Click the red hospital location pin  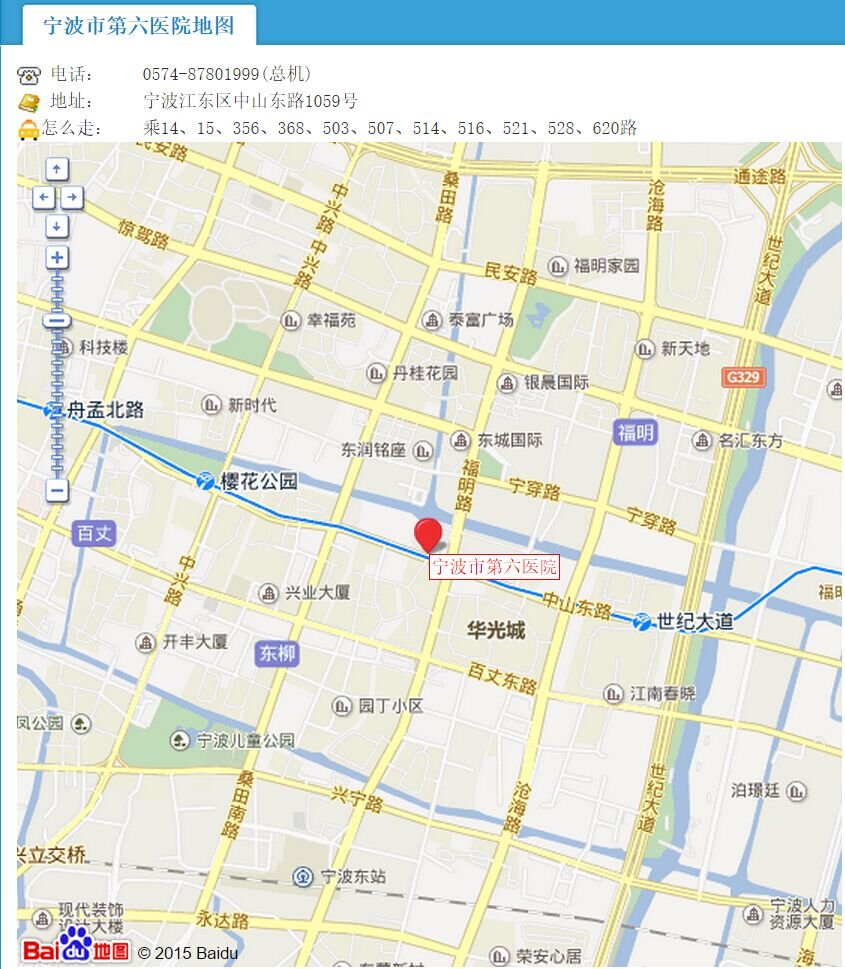[427, 528]
